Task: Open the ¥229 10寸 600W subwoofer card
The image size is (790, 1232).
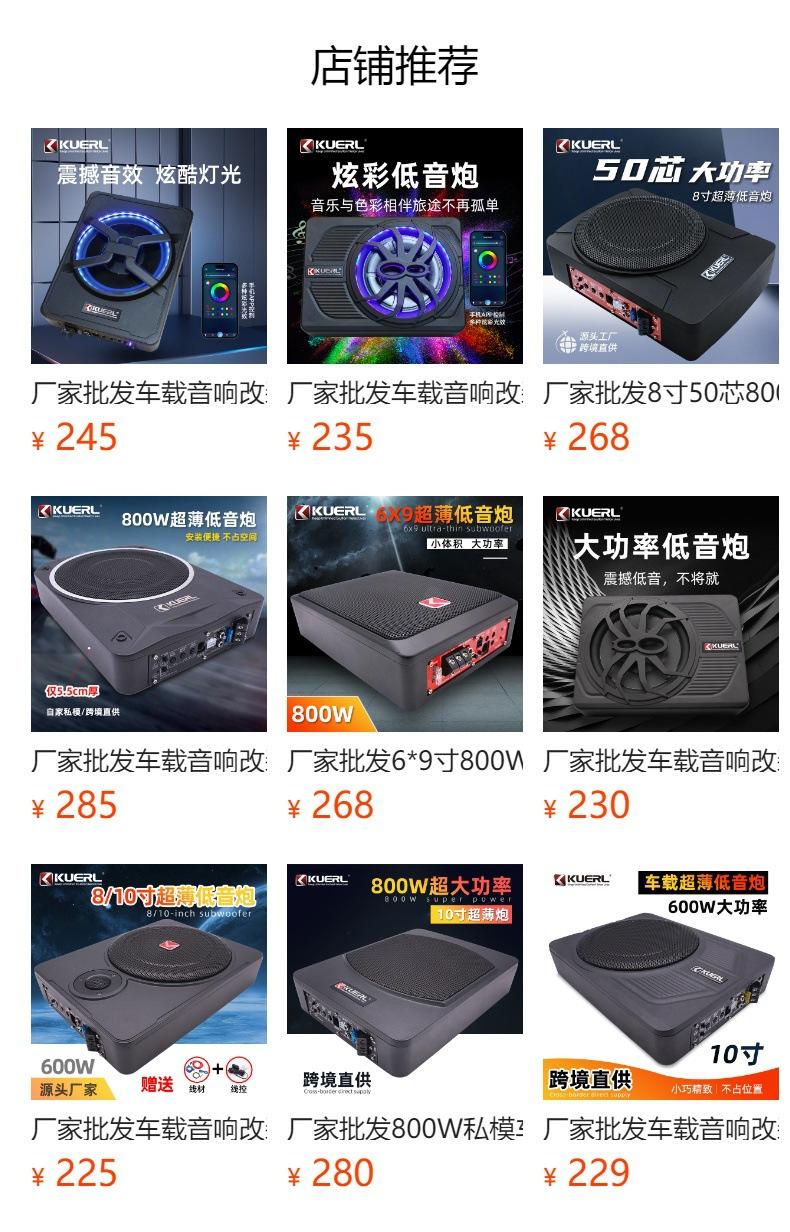Action: click(661, 982)
